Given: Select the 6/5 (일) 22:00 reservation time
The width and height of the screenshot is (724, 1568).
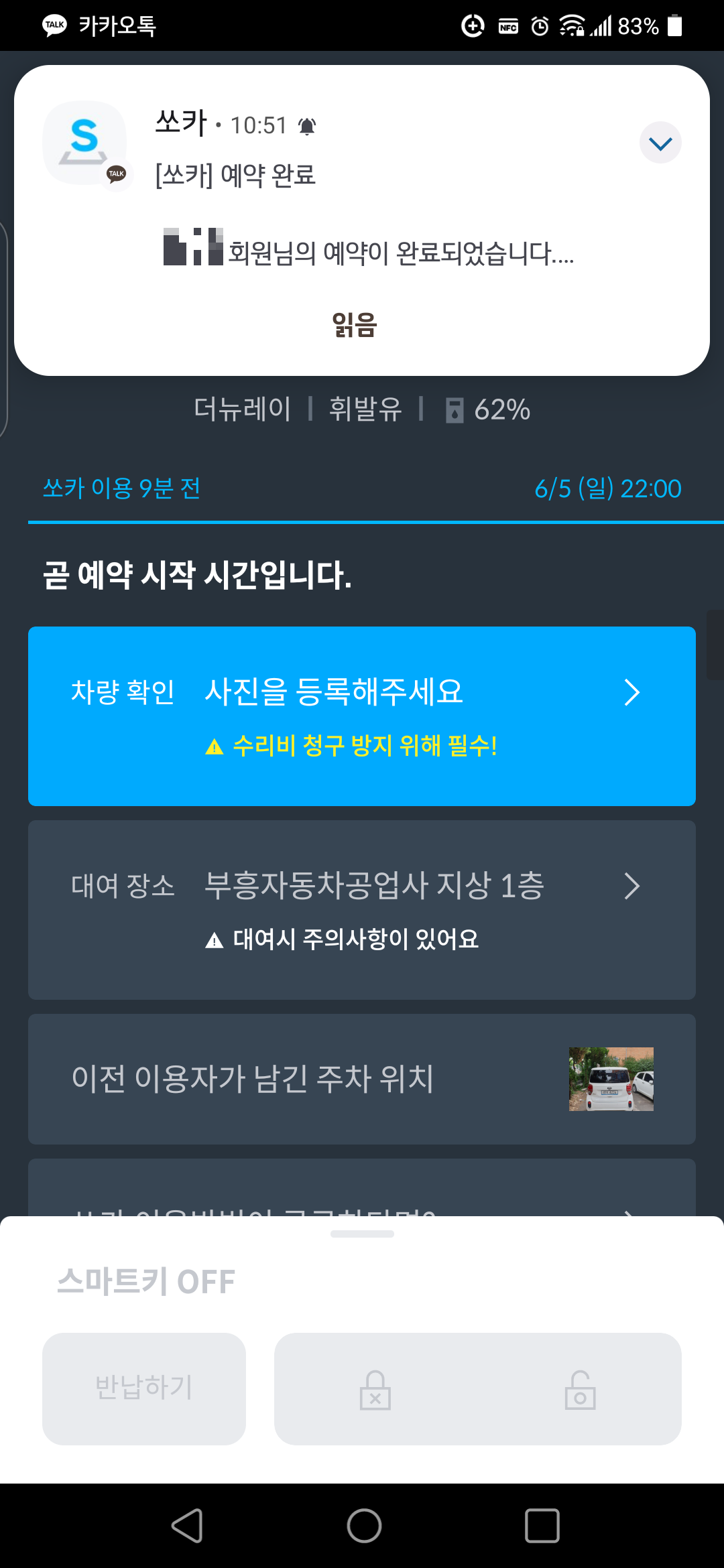Looking at the screenshot, I should [607, 488].
